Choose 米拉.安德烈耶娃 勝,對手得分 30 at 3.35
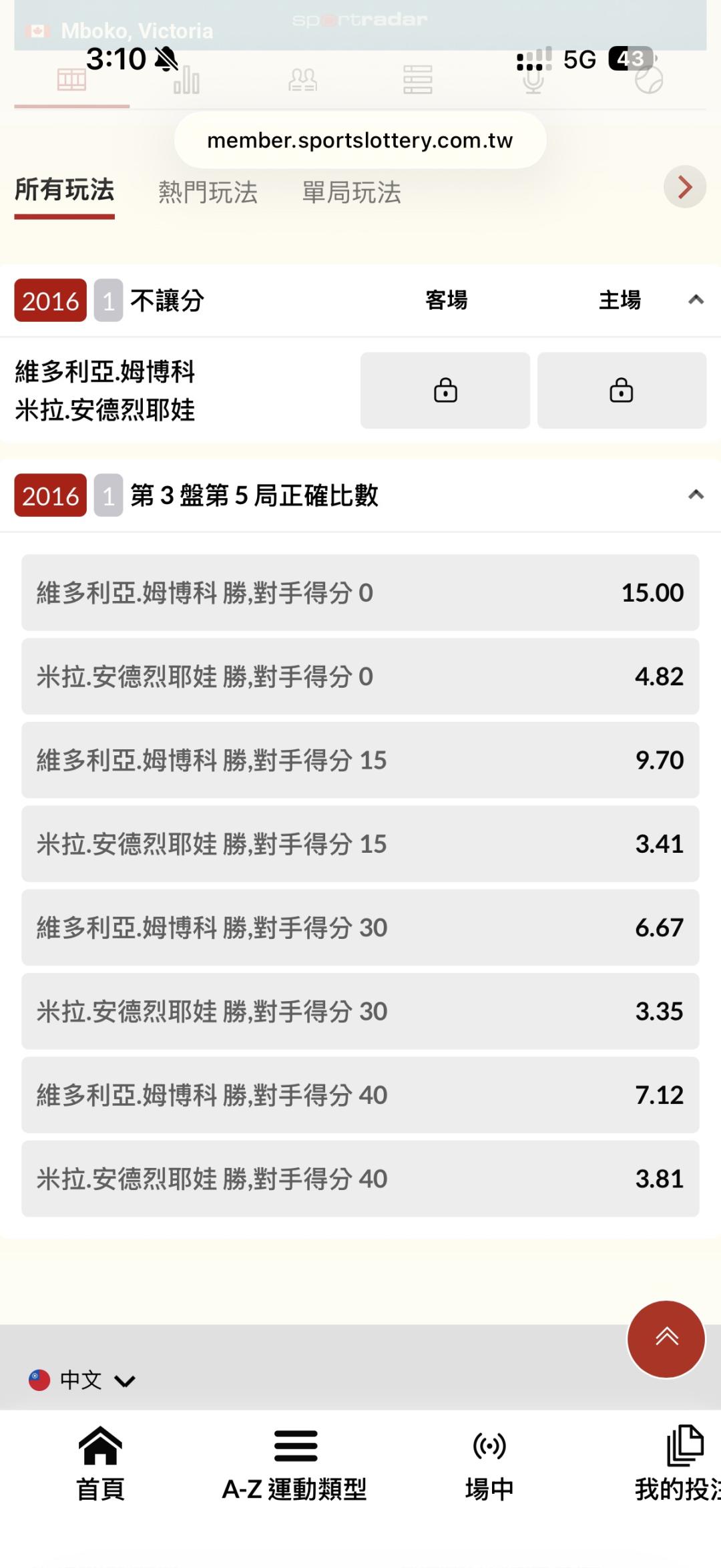 coord(360,1011)
